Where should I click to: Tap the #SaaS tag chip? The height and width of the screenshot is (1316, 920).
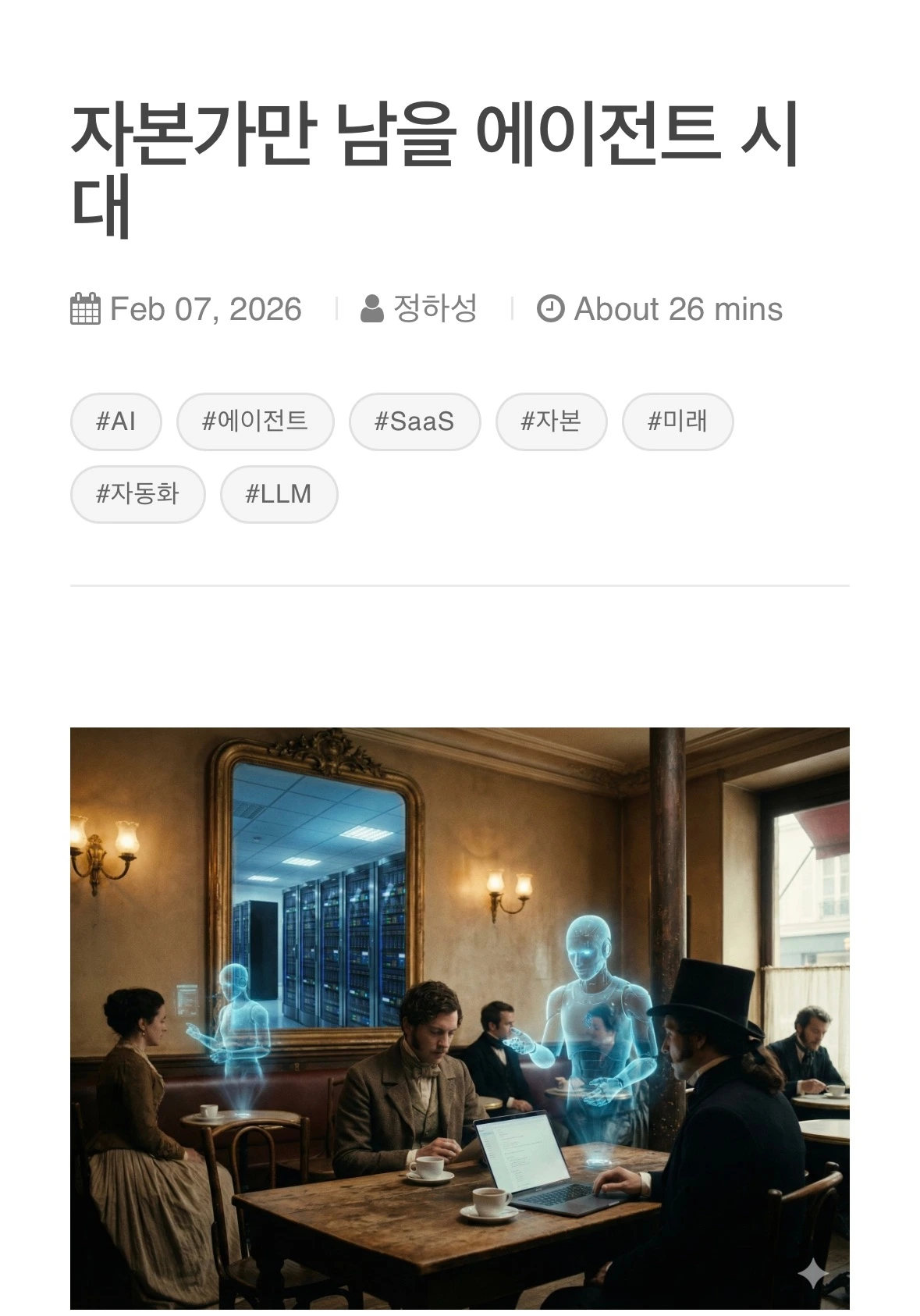pyautogui.click(x=414, y=421)
